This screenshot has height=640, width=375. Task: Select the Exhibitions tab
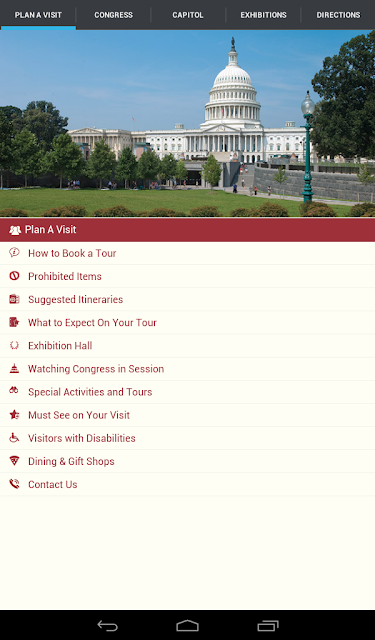[263, 15]
